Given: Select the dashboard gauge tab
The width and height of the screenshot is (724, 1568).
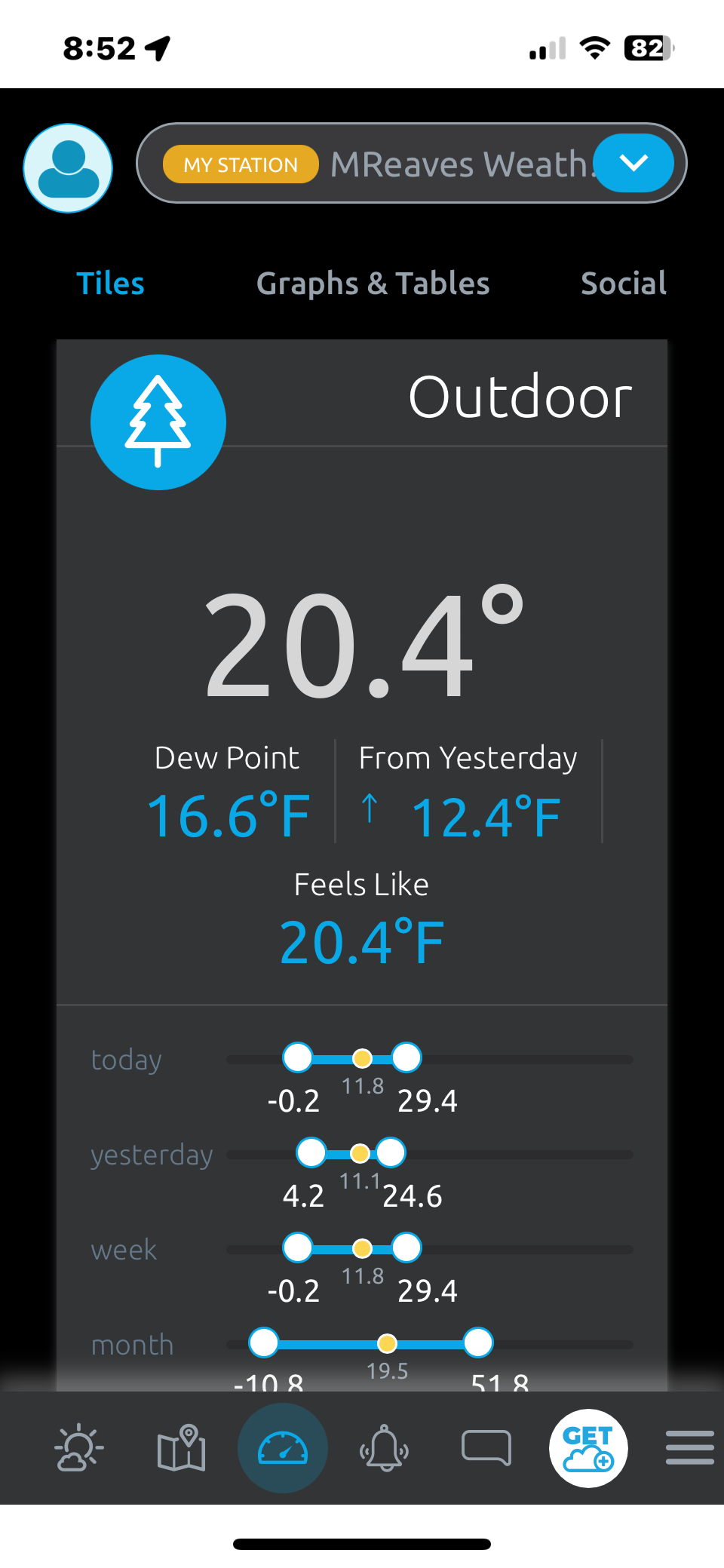Looking at the screenshot, I should click(x=283, y=1448).
